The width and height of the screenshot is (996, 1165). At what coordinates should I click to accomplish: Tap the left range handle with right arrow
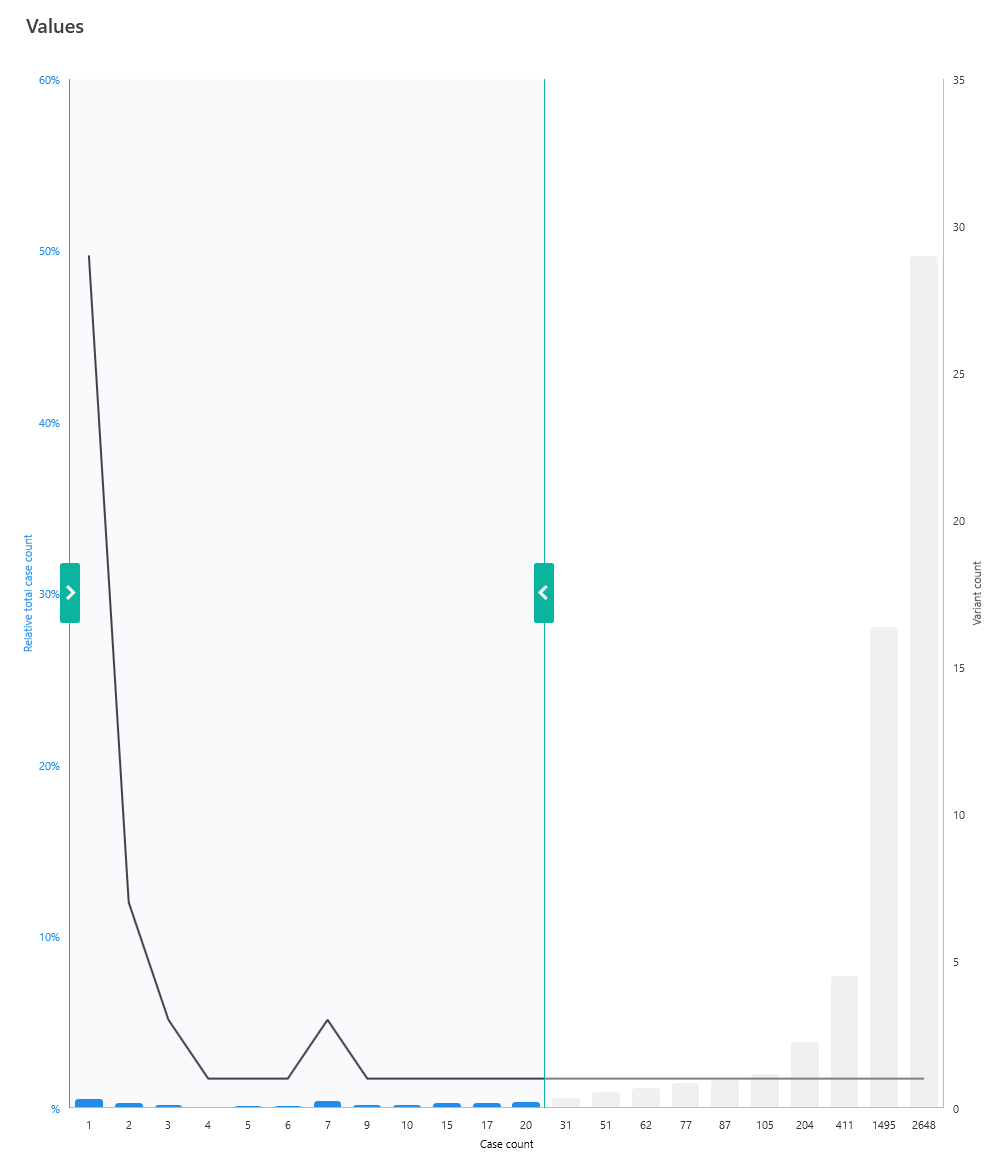pyautogui.click(x=70, y=593)
